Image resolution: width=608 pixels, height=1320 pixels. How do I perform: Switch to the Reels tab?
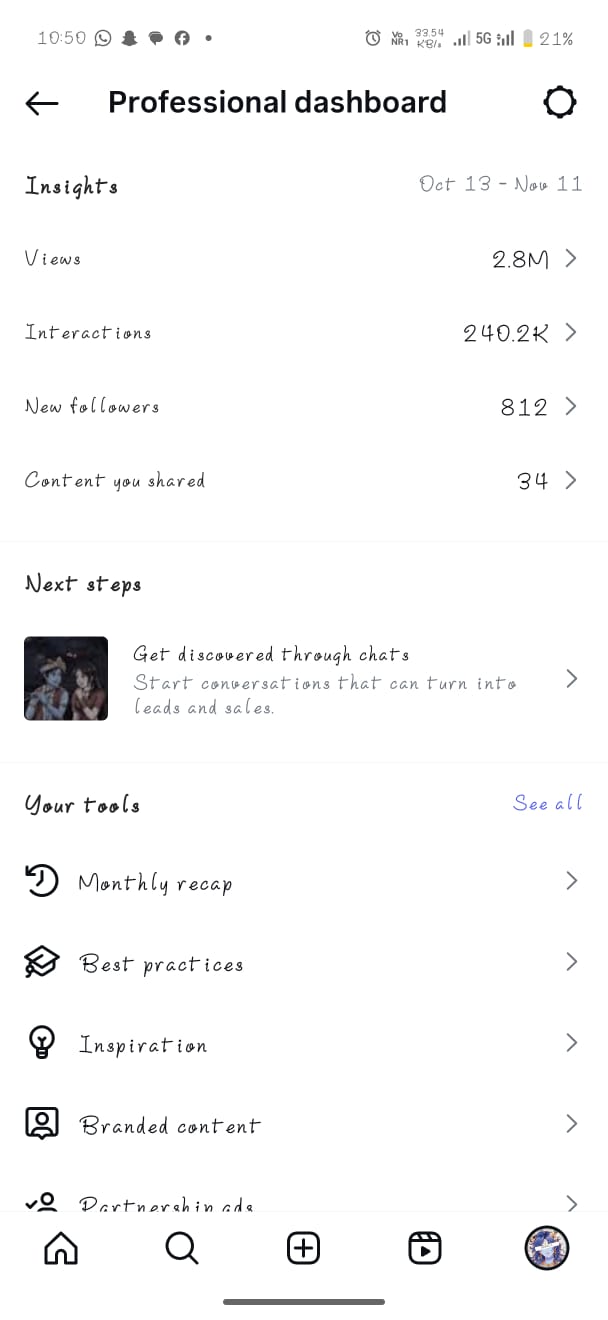(425, 1248)
